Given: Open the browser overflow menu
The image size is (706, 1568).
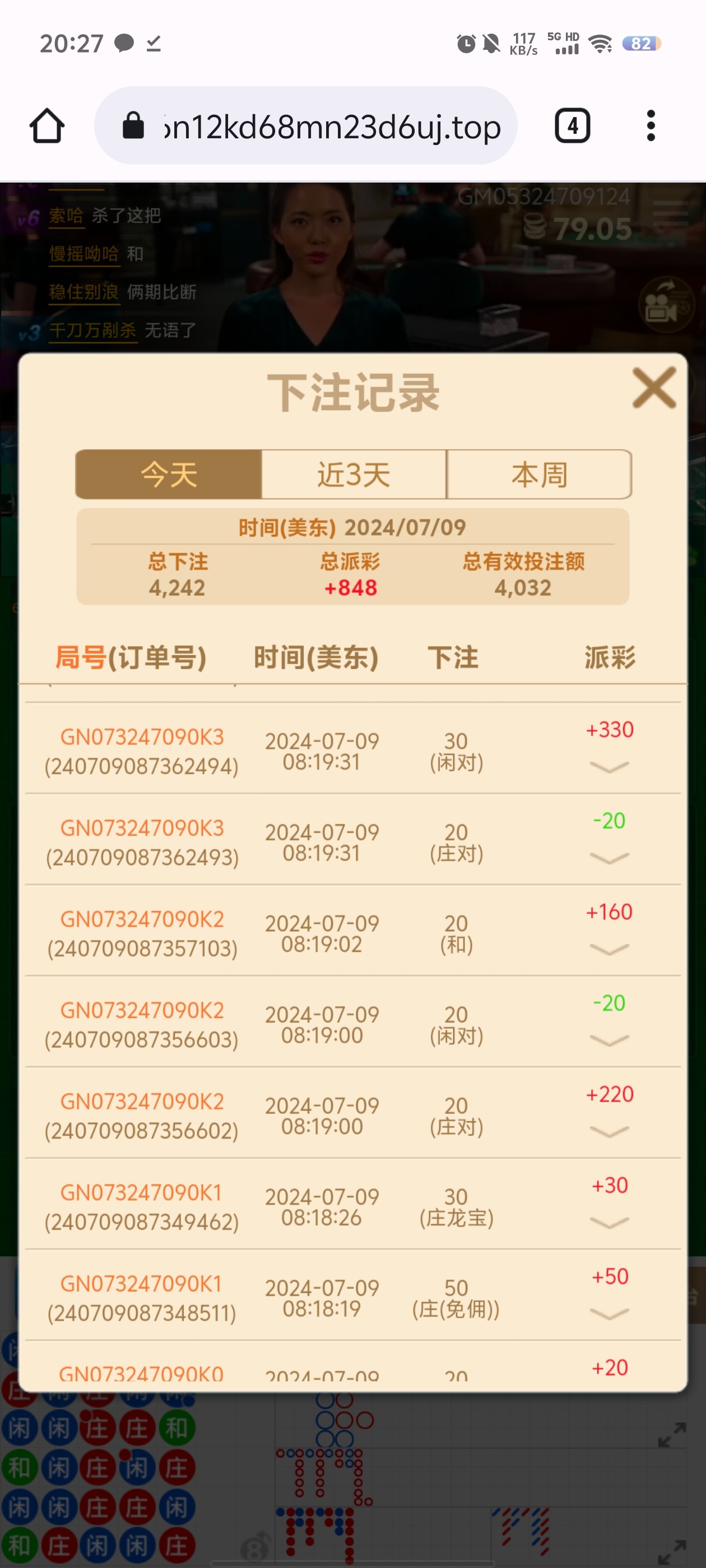Looking at the screenshot, I should [651, 126].
